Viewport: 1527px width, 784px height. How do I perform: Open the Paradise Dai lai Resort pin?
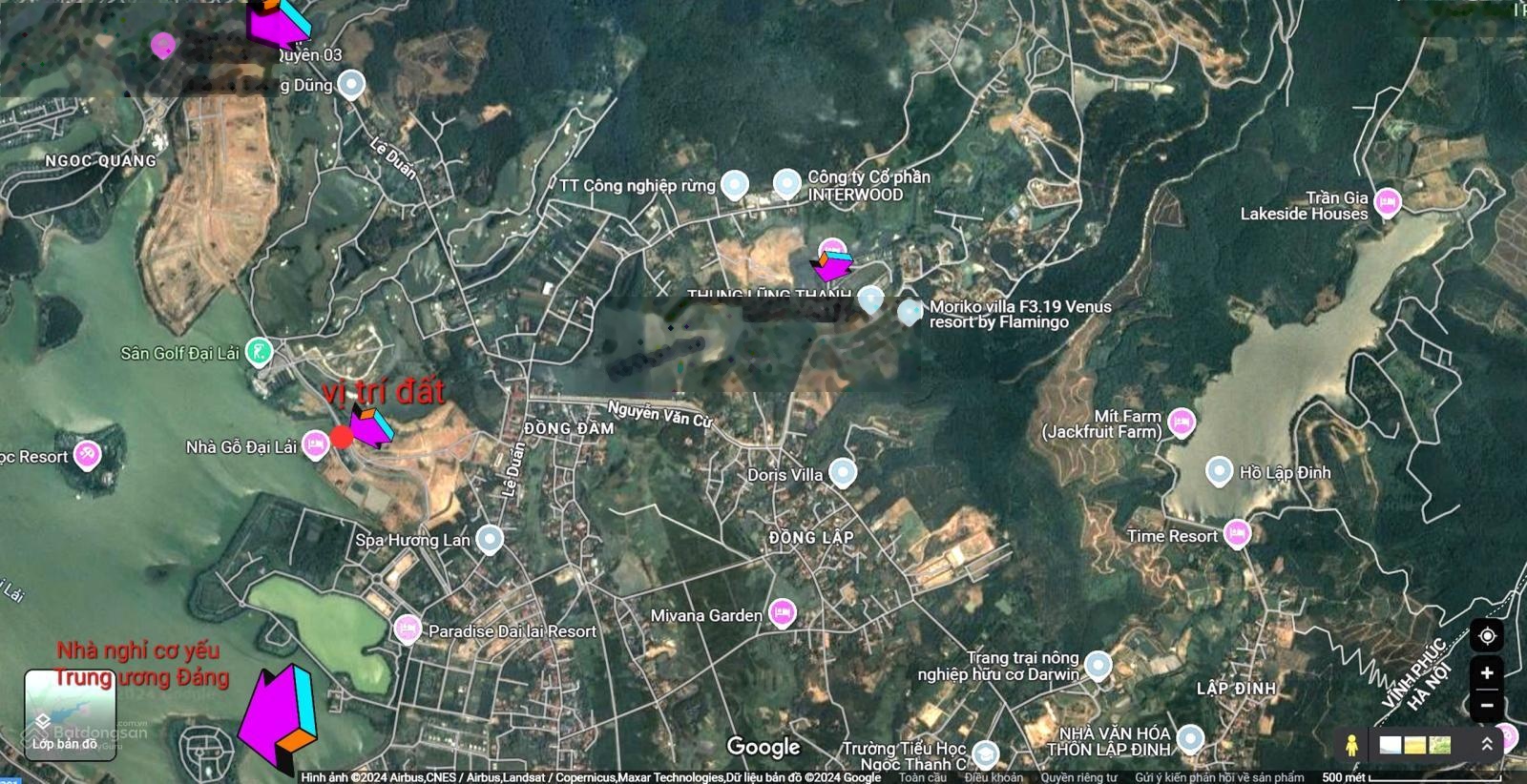[408, 629]
